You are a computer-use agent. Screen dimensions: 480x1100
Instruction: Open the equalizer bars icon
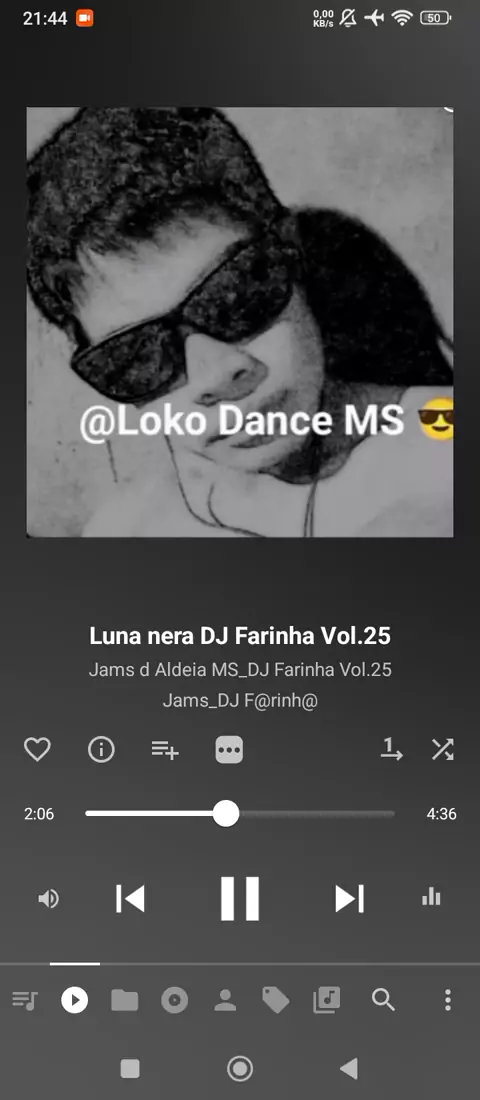coord(431,897)
